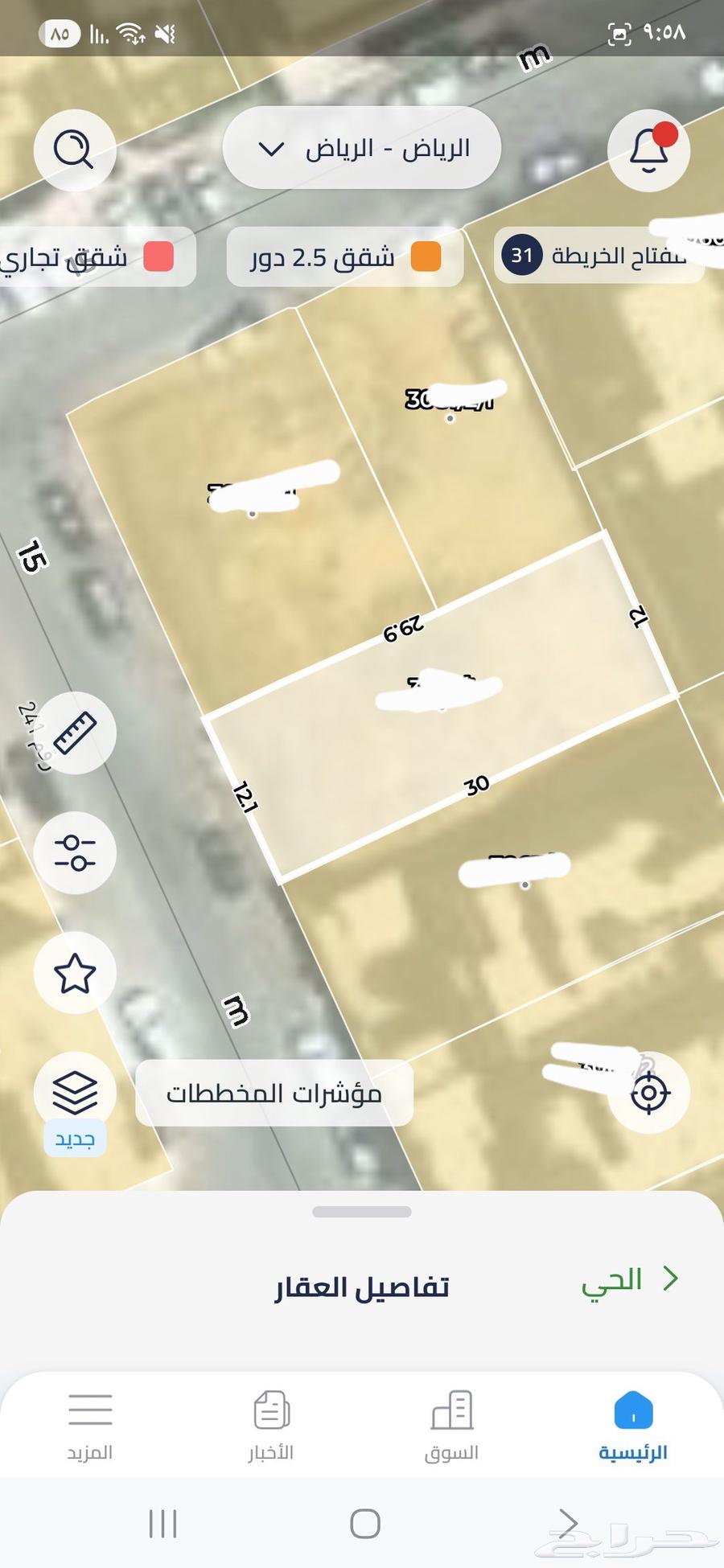Open مؤشرات المخططات button
The height and width of the screenshot is (1568, 724).
tap(274, 1092)
